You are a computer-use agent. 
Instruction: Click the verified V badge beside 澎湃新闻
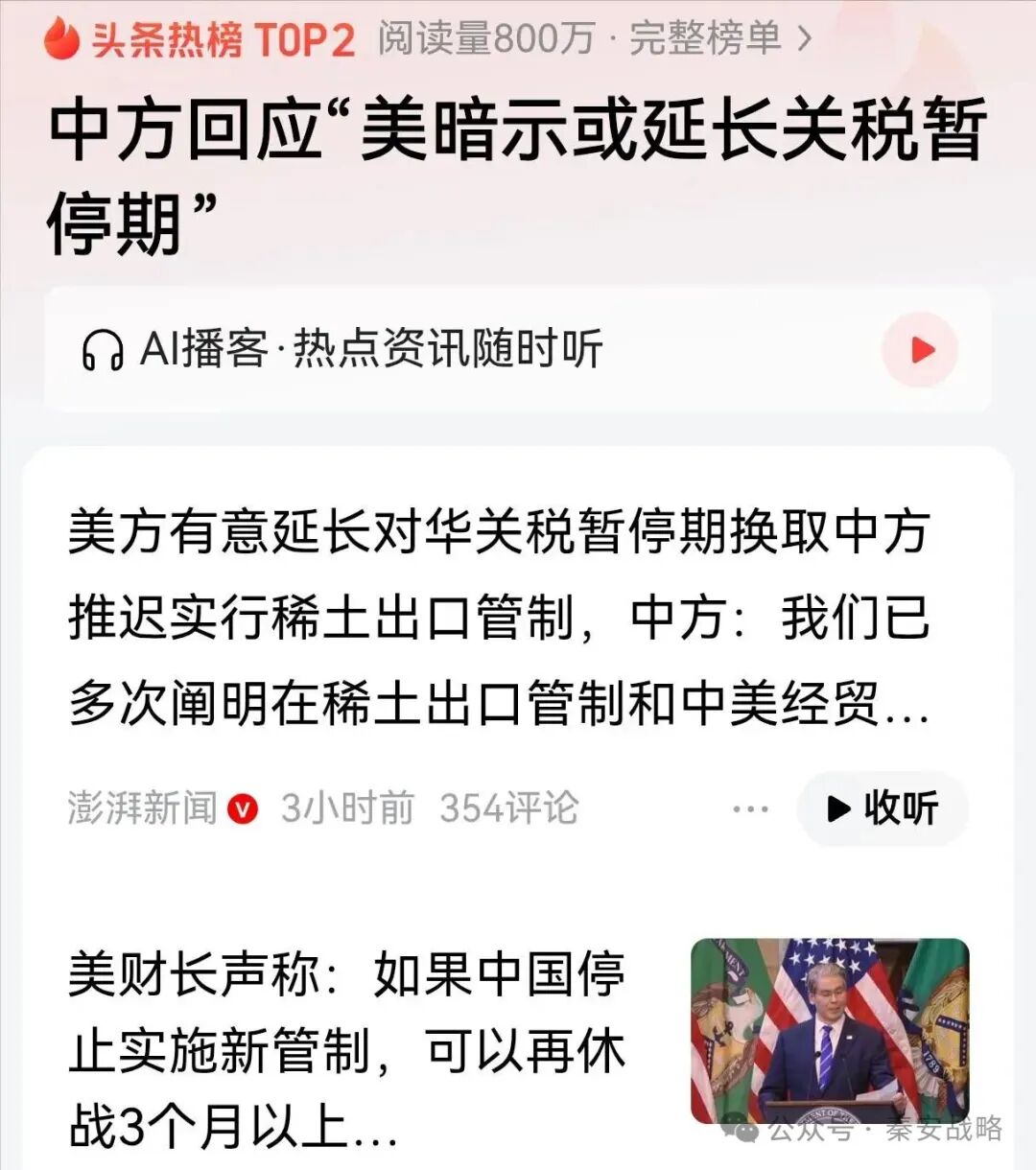coord(243,808)
